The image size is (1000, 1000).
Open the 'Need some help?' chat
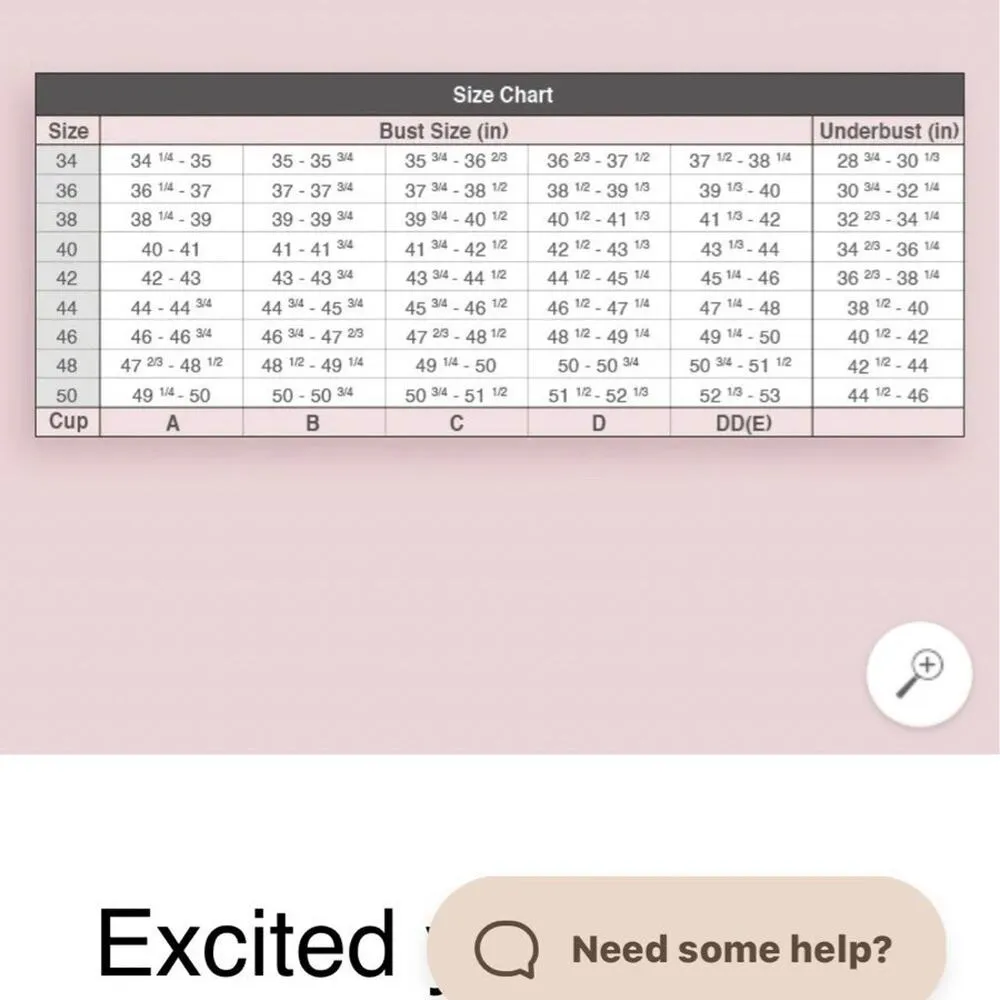(x=686, y=948)
